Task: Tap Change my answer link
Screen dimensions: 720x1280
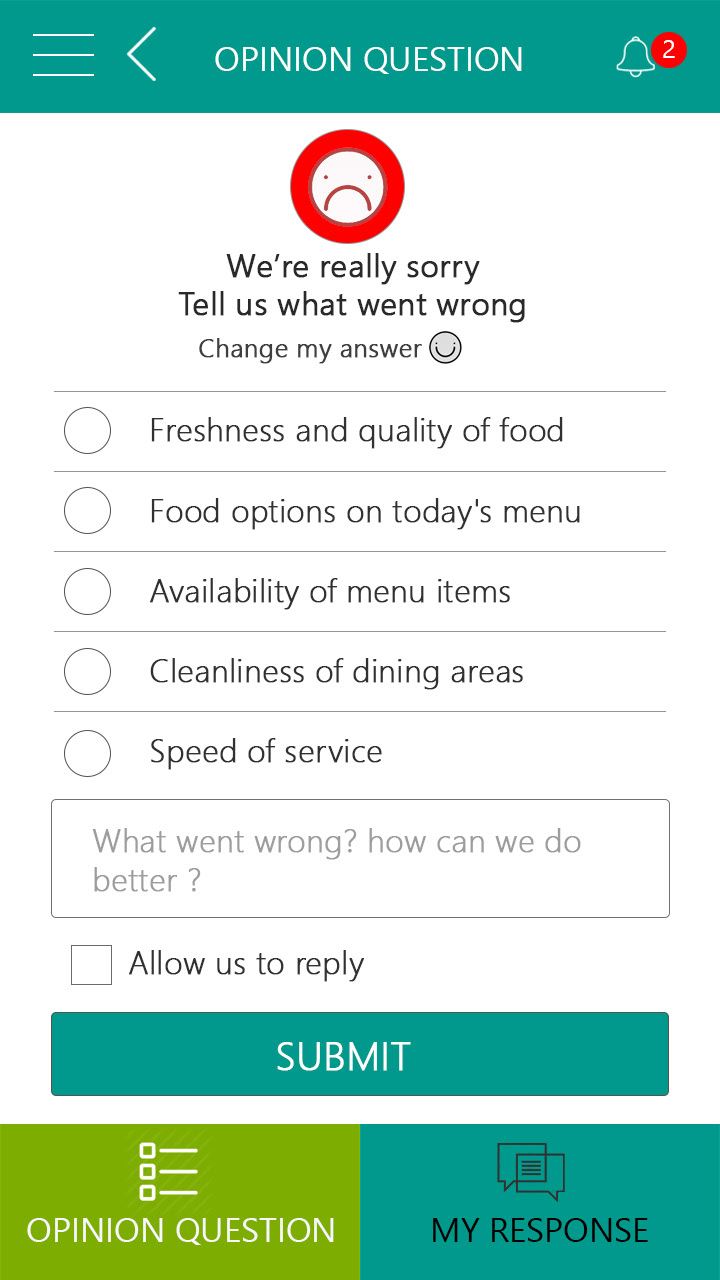Action: [329, 349]
